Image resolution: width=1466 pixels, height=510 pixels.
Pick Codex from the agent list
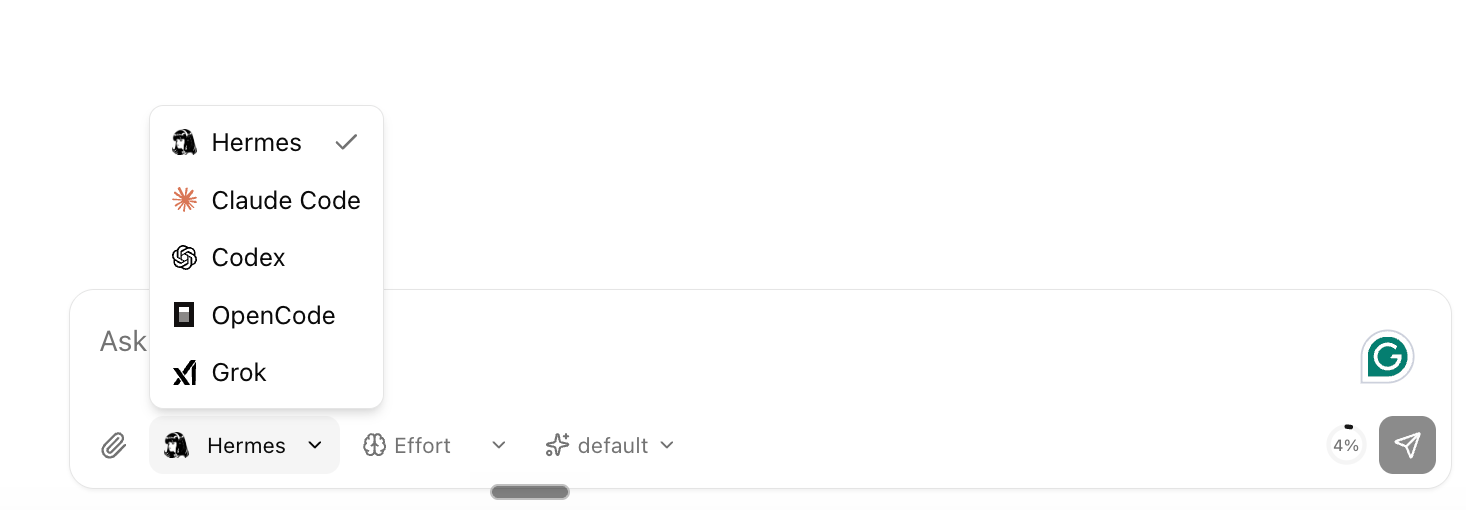pos(266,258)
